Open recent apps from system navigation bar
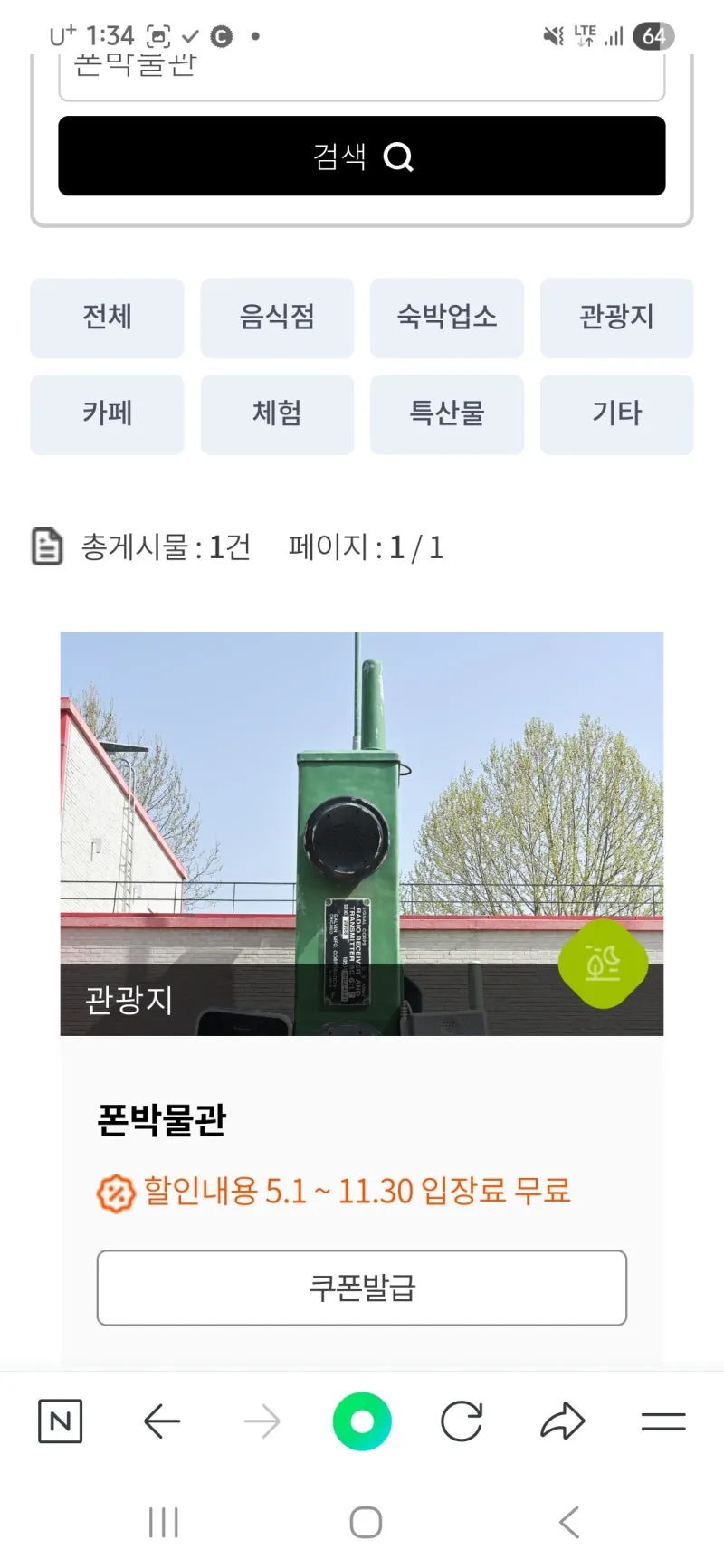This screenshot has width=724, height=1568. pyautogui.click(x=164, y=1523)
